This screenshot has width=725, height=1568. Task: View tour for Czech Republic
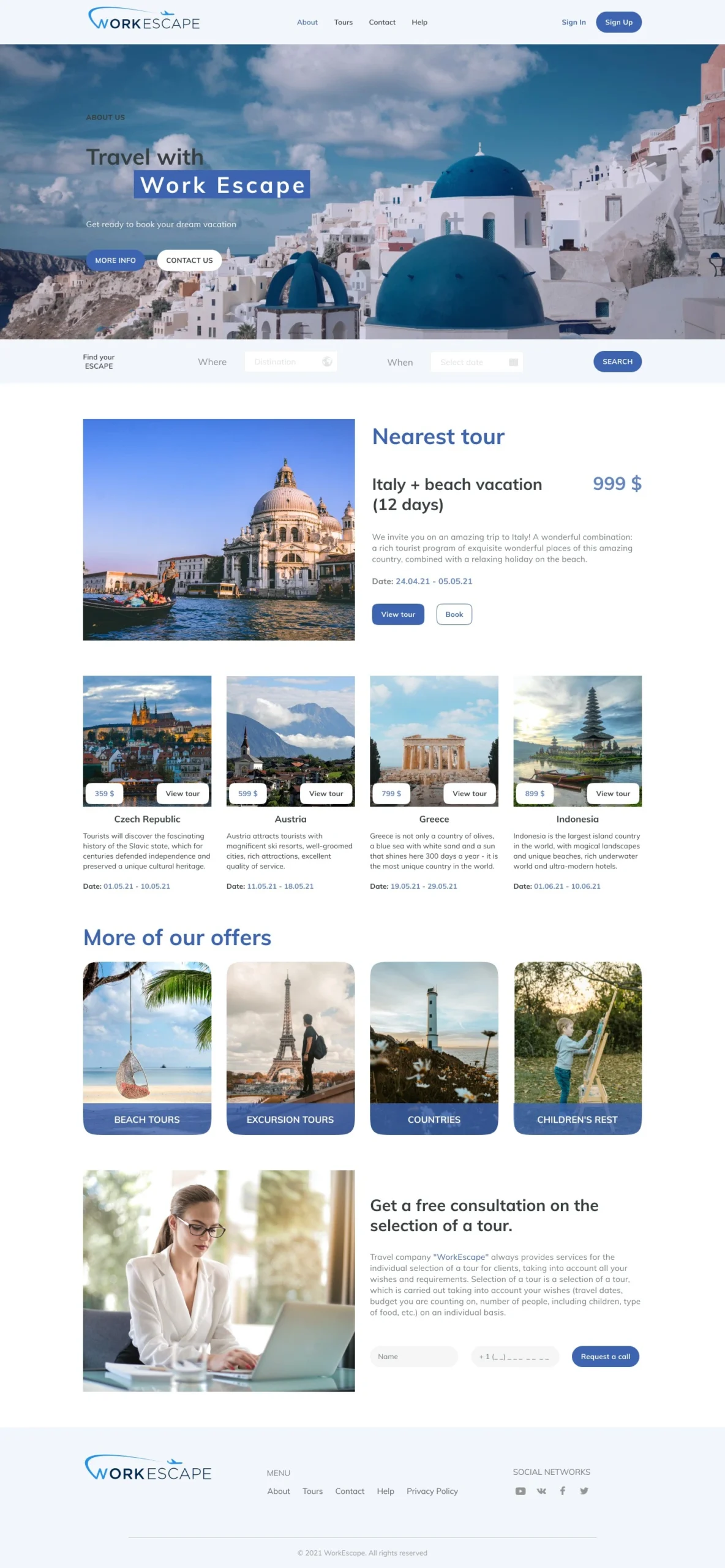pyautogui.click(x=182, y=793)
